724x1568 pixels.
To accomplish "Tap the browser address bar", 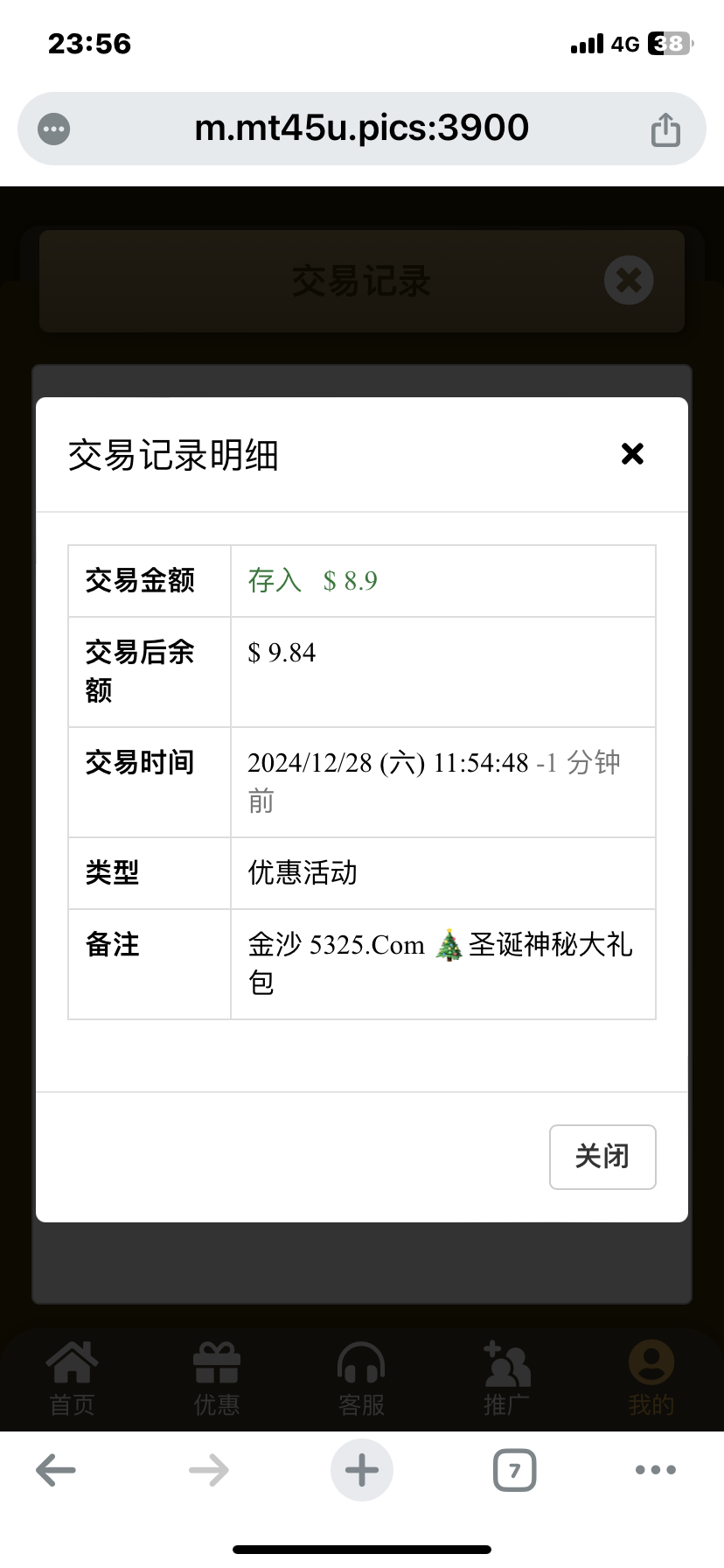I will click(361, 129).
